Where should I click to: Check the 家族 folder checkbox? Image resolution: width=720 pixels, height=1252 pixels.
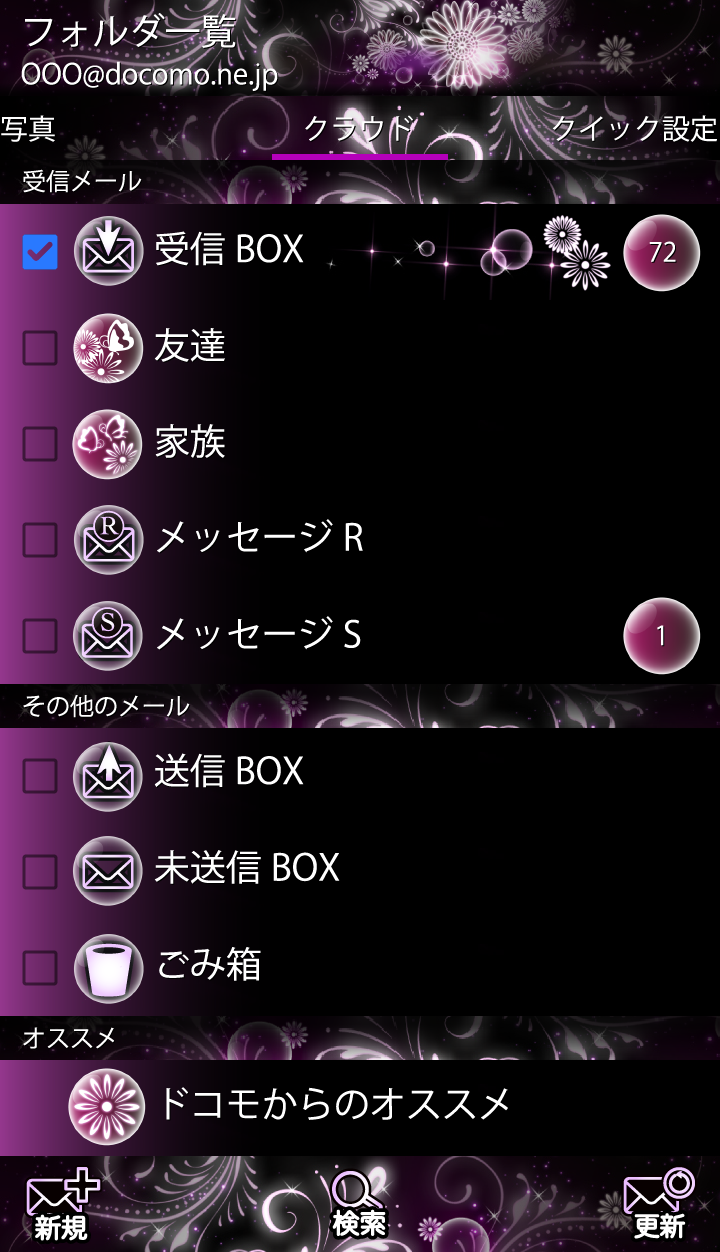pos(40,444)
